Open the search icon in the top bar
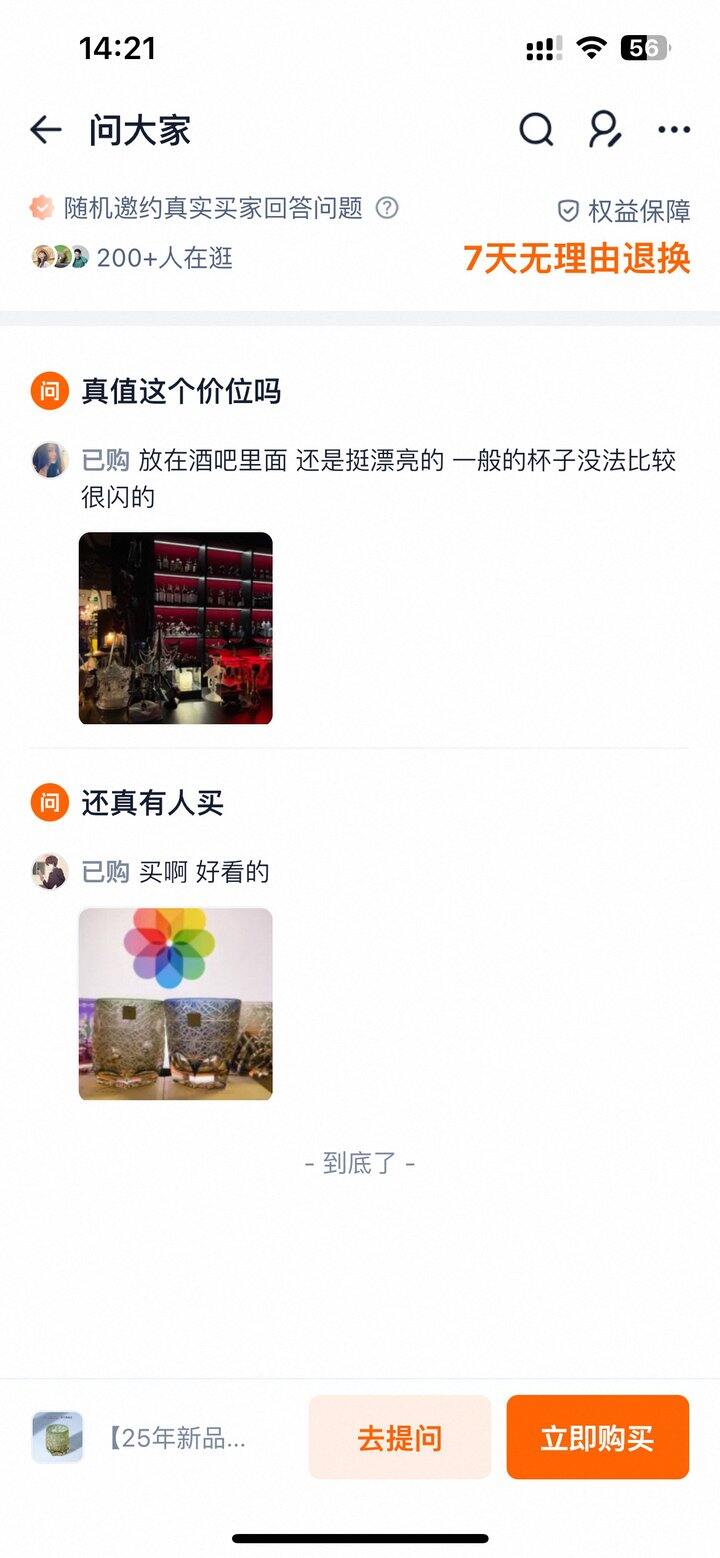The width and height of the screenshot is (720, 1558). click(x=536, y=130)
